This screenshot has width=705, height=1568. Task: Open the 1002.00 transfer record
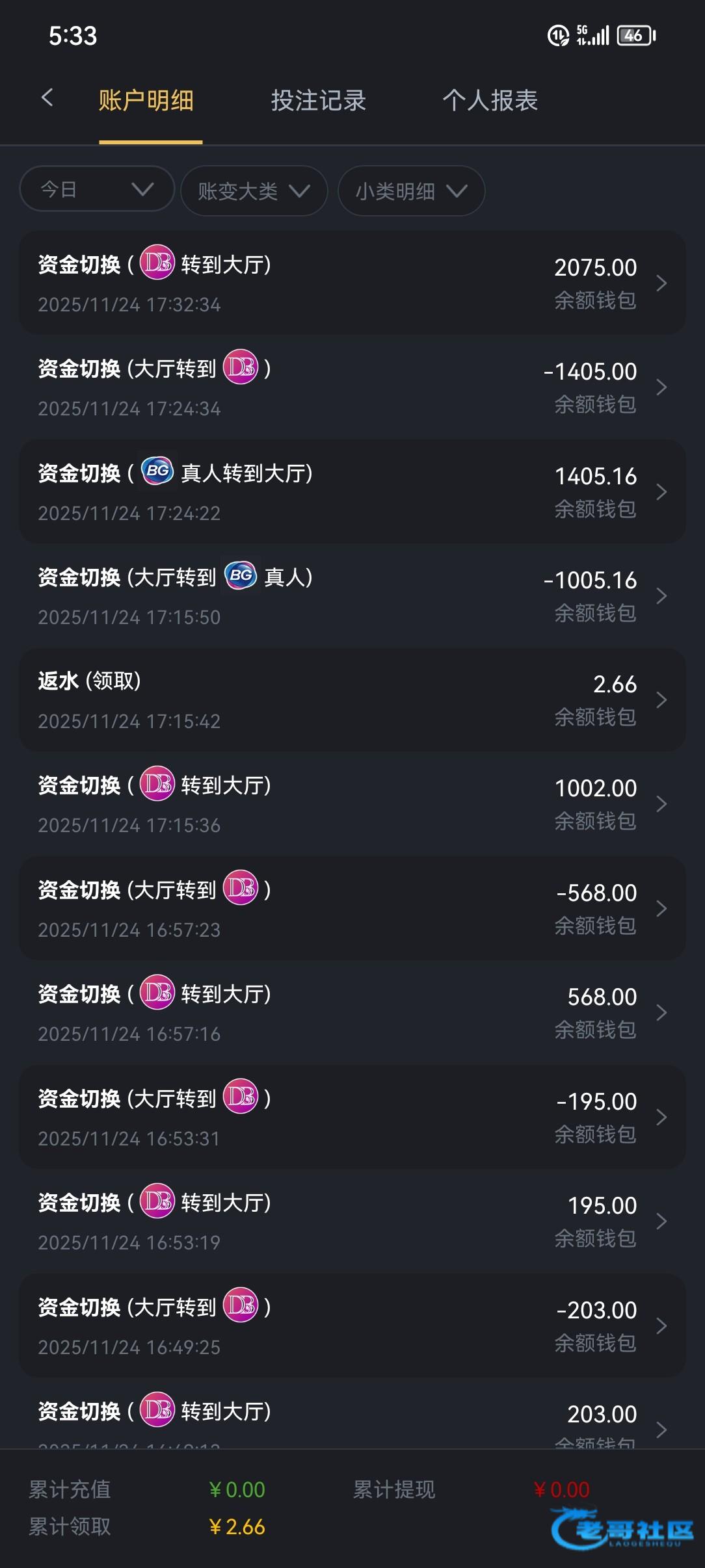(352, 804)
